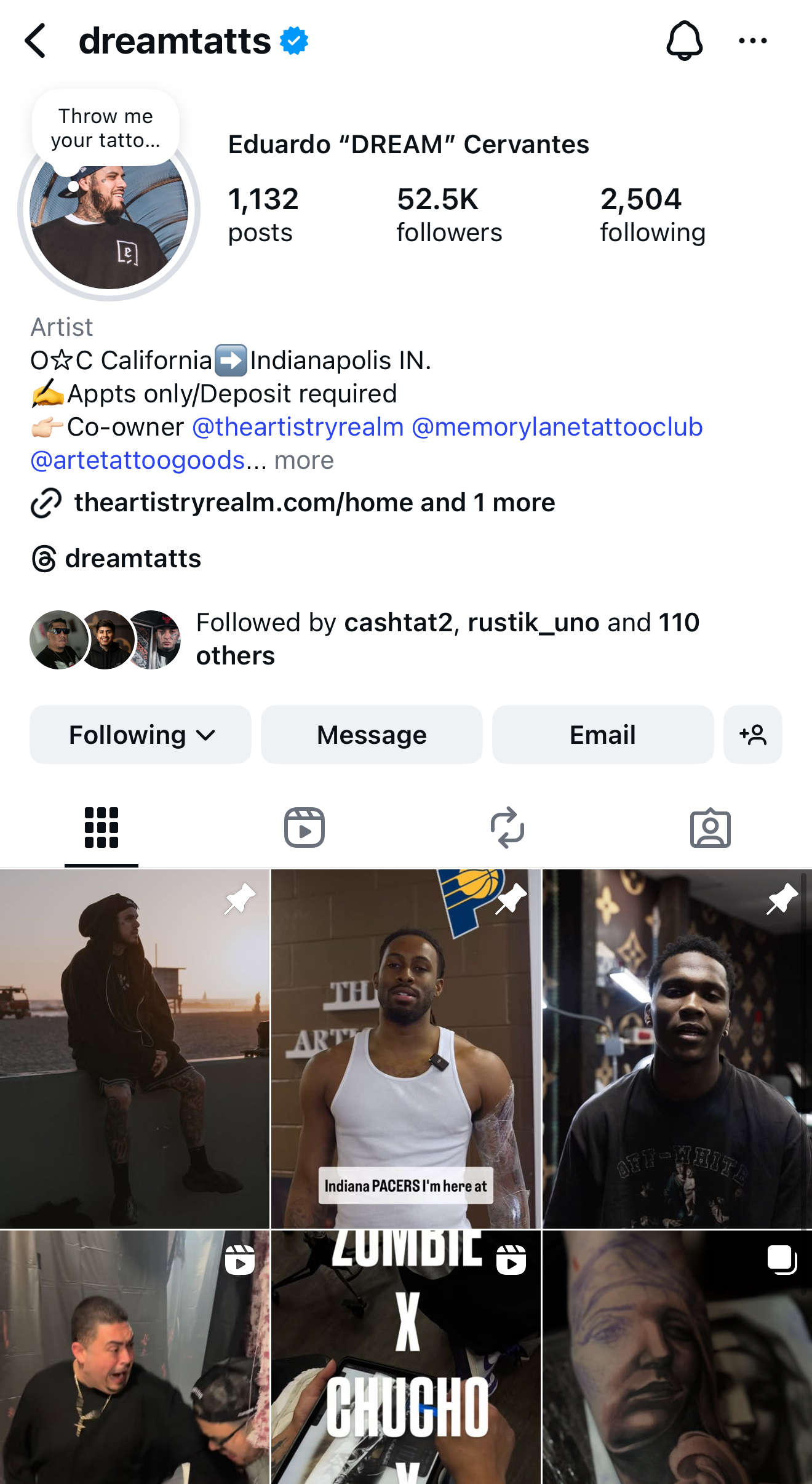Viewport: 812px width, 1484px height.
Task: Go back from dreamtatts profile
Action: [x=36, y=41]
